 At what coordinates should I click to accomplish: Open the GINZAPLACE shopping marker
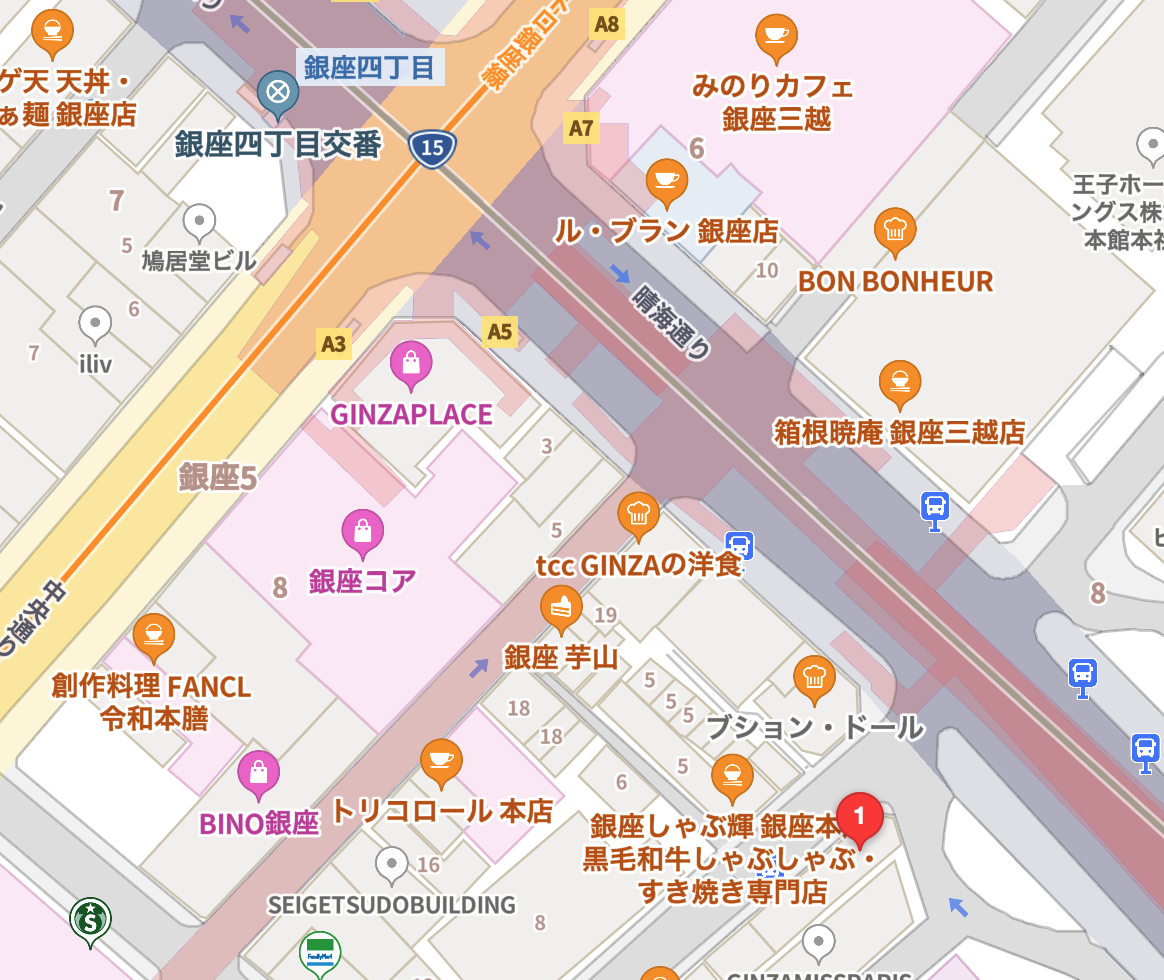[x=410, y=363]
